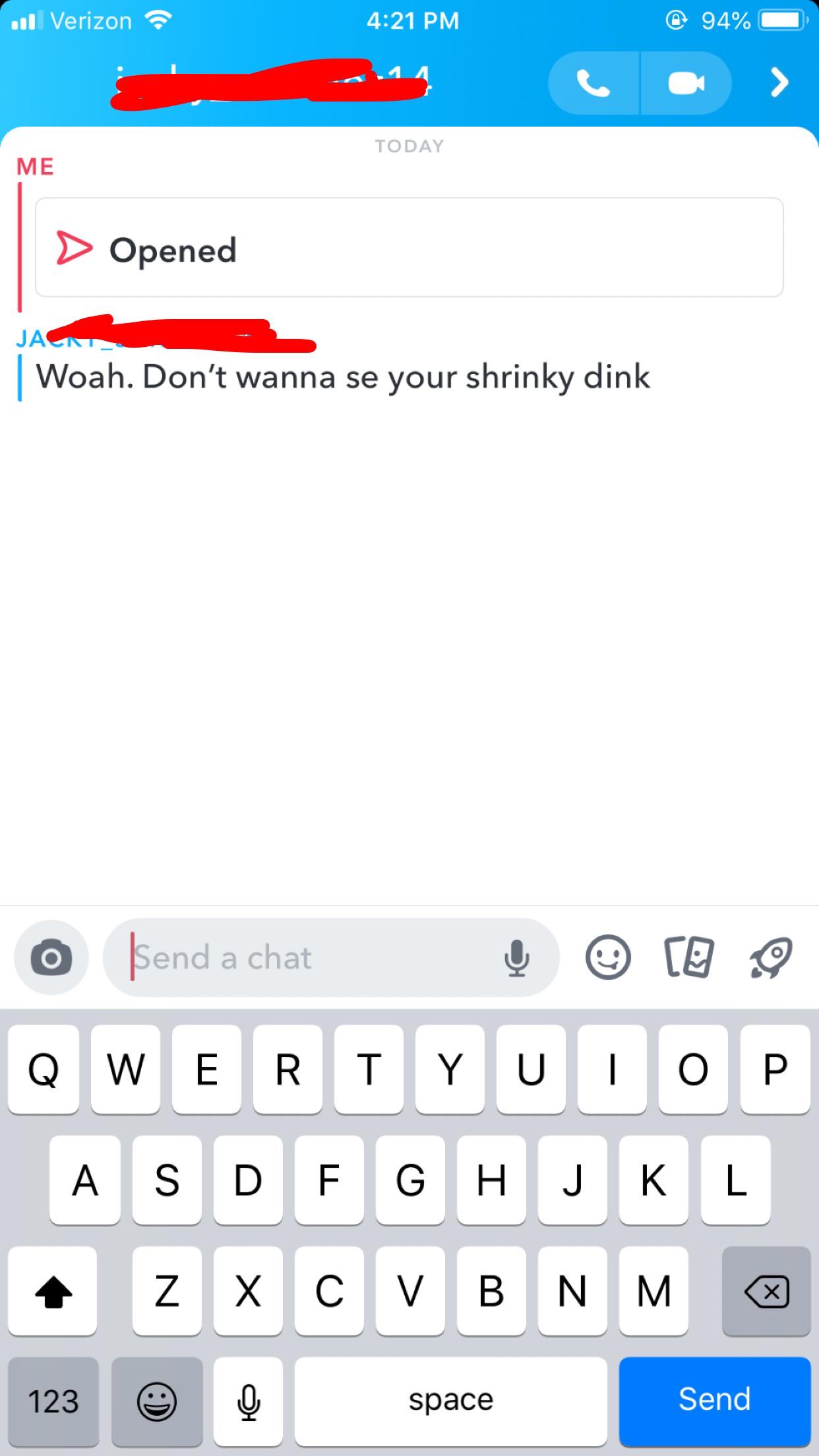Switch keyboard to 123 numbers
This screenshot has height=1456, width=819.
tap(53, 1401)
